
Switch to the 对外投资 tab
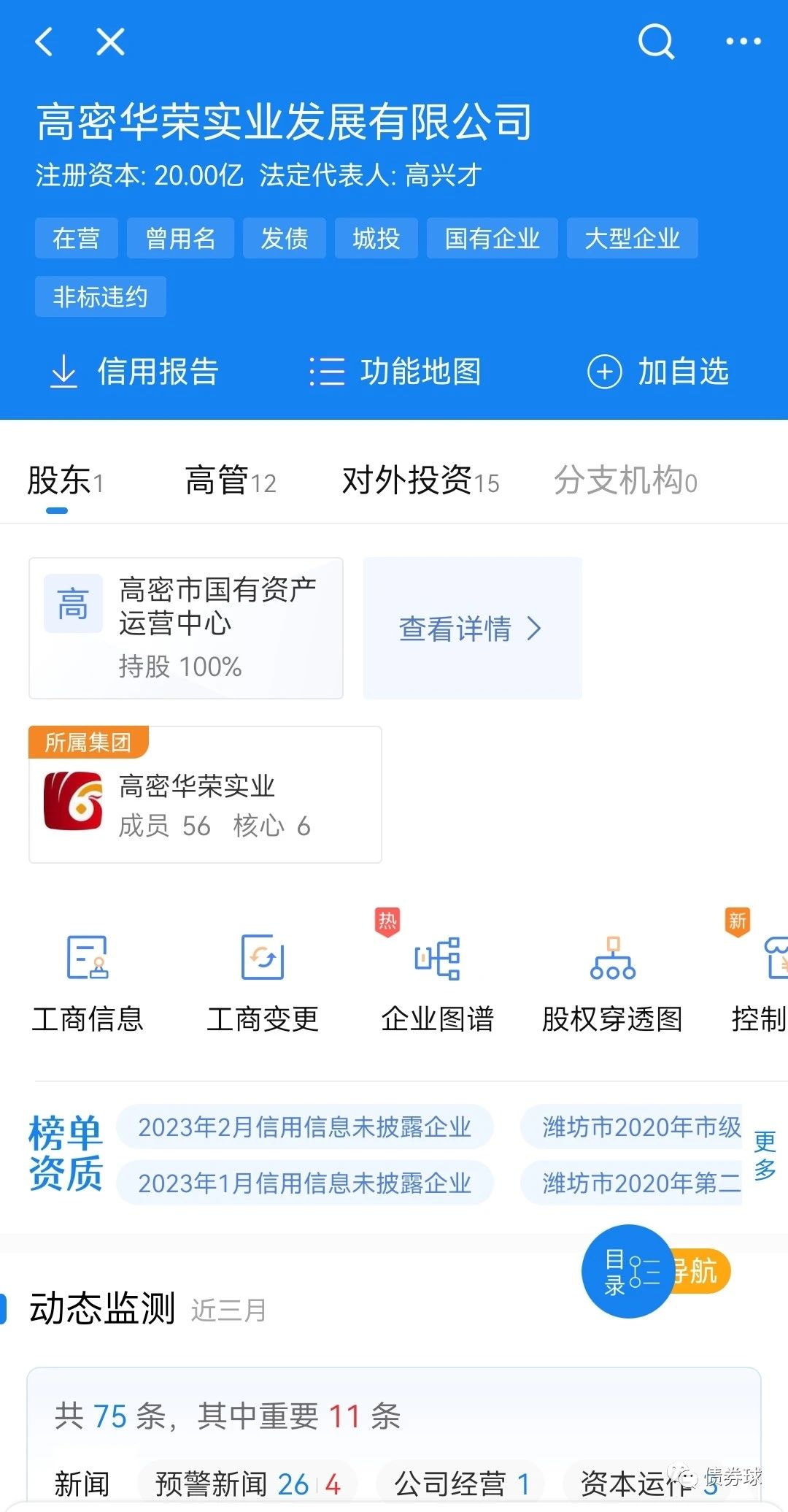coord(420,481)
